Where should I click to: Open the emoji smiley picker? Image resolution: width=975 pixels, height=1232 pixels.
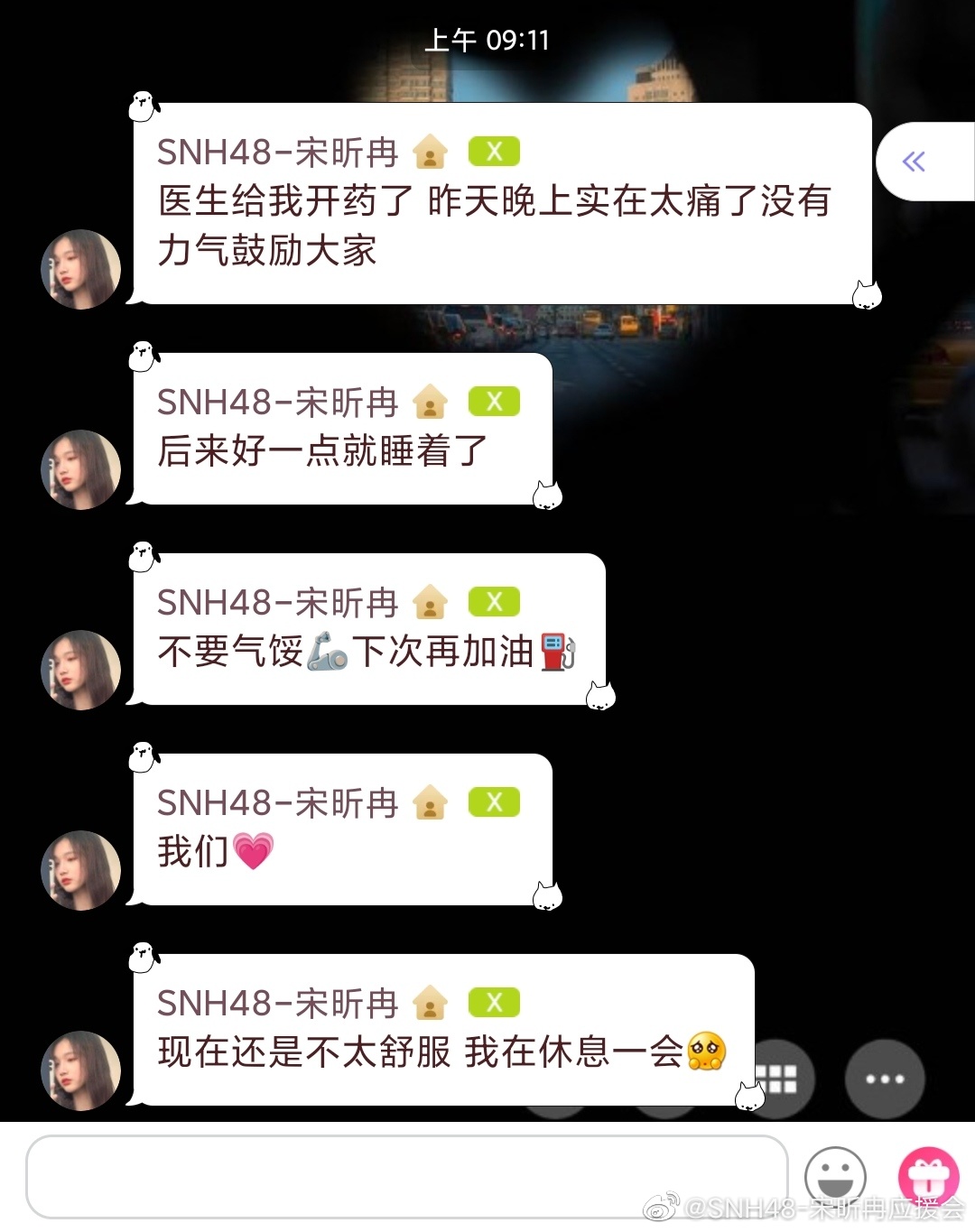(x=835, y=1177)
